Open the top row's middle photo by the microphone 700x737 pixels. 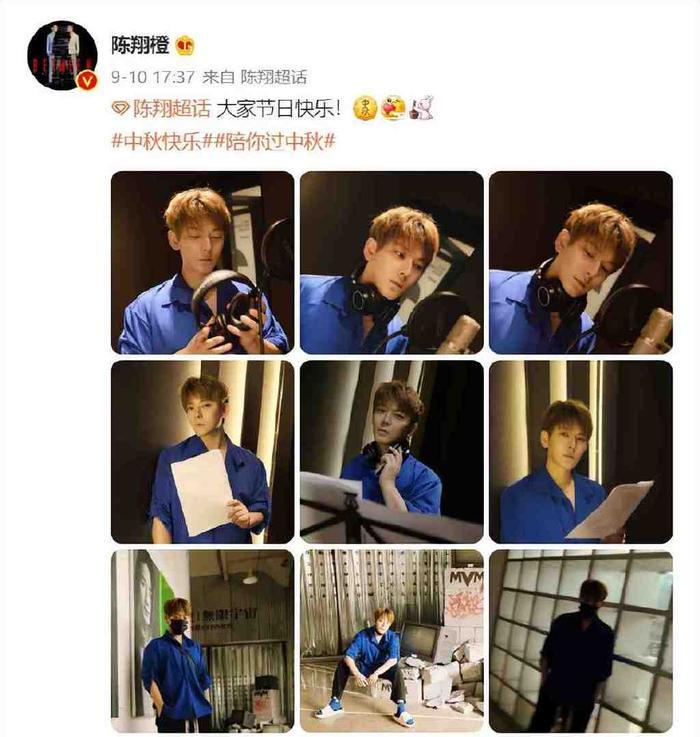click(x=391, y=262)
